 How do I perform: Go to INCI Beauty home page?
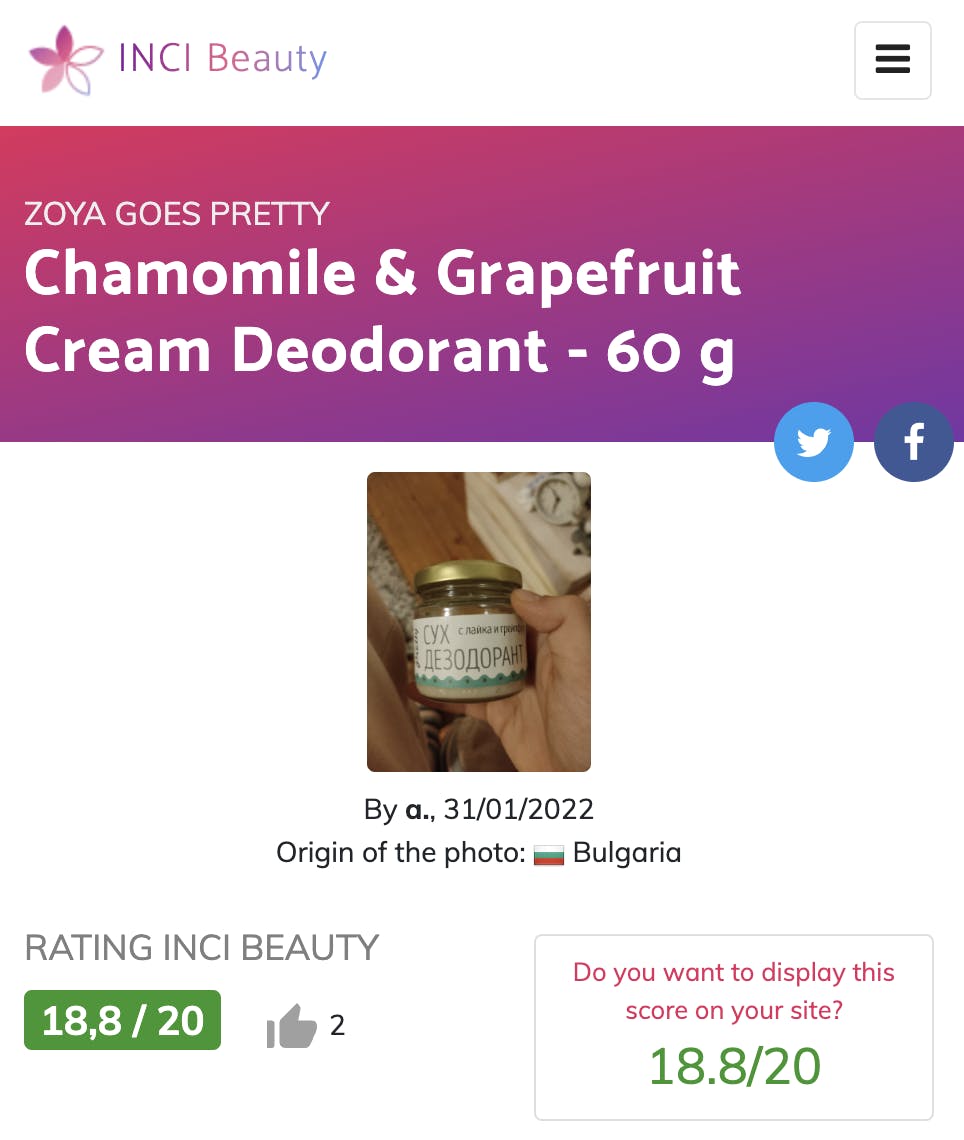click(x=178, y=59)
